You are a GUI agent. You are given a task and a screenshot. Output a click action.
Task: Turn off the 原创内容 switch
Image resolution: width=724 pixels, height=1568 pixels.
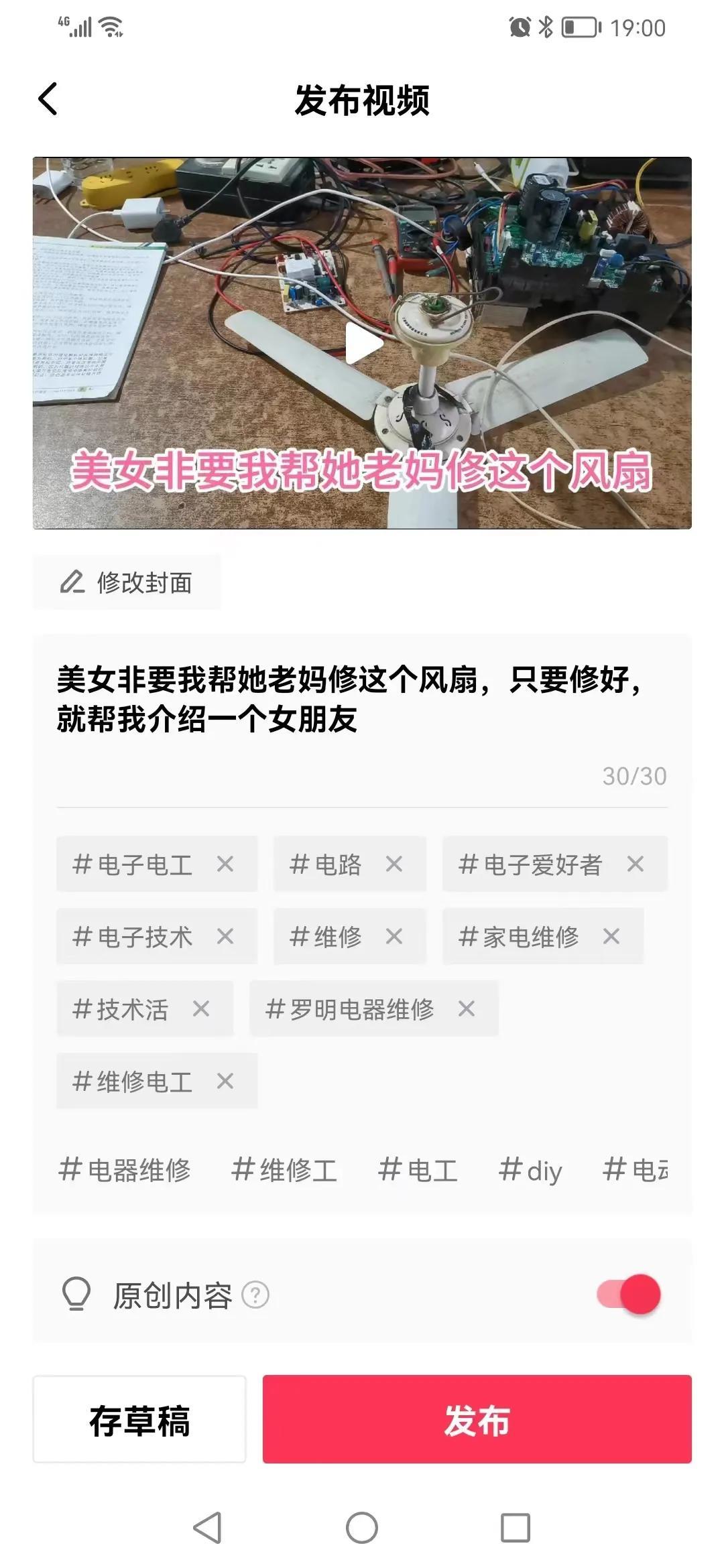[x=629, y=1294]
